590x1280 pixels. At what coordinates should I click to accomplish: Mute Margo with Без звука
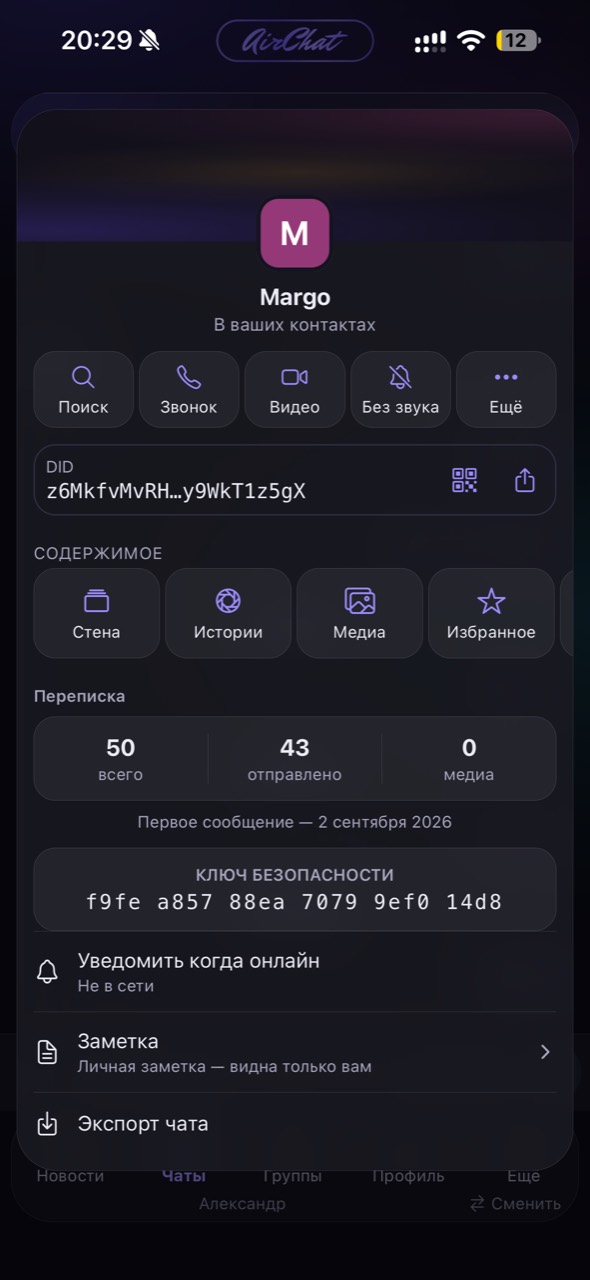pyautogui.click(x=400, y=390)
